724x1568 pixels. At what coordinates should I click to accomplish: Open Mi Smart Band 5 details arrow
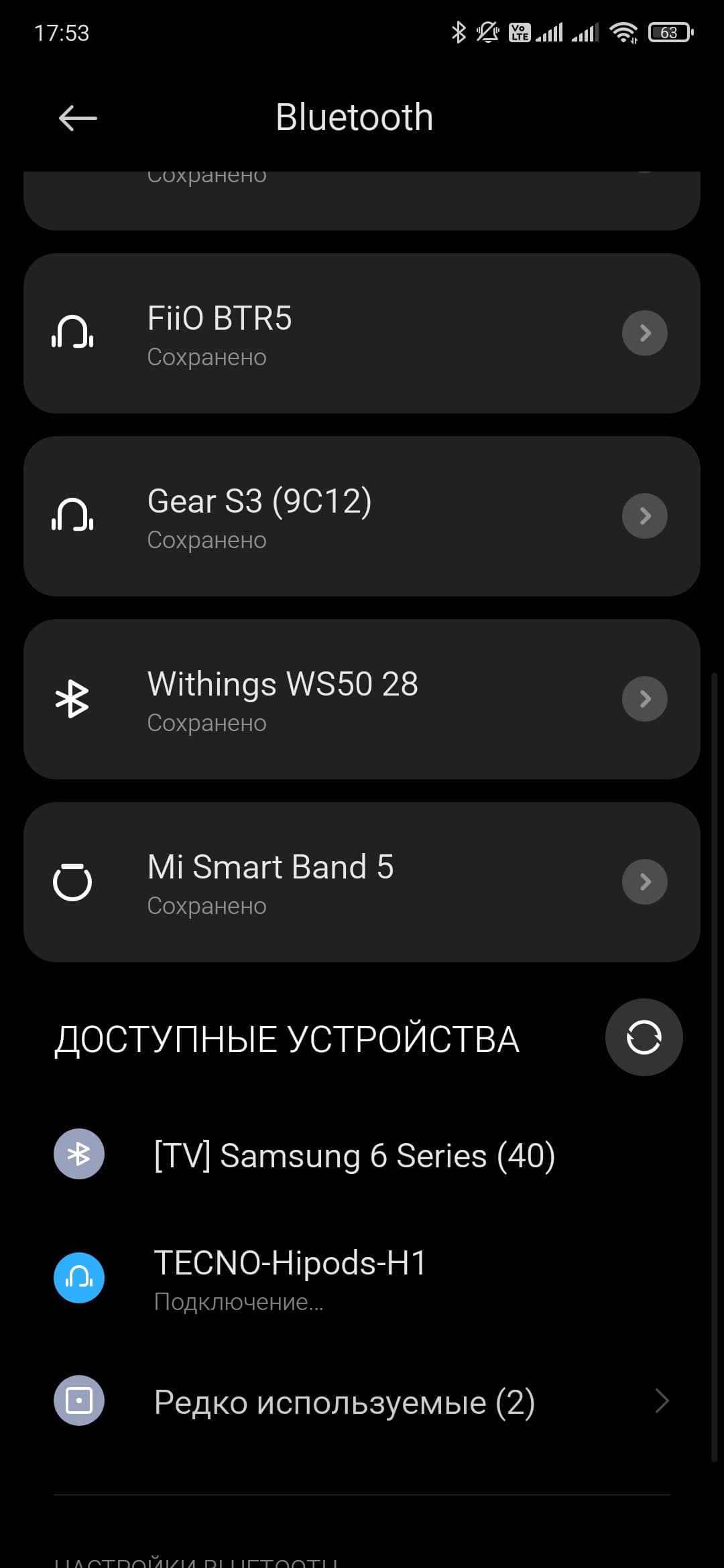click(x=644, y=882)
